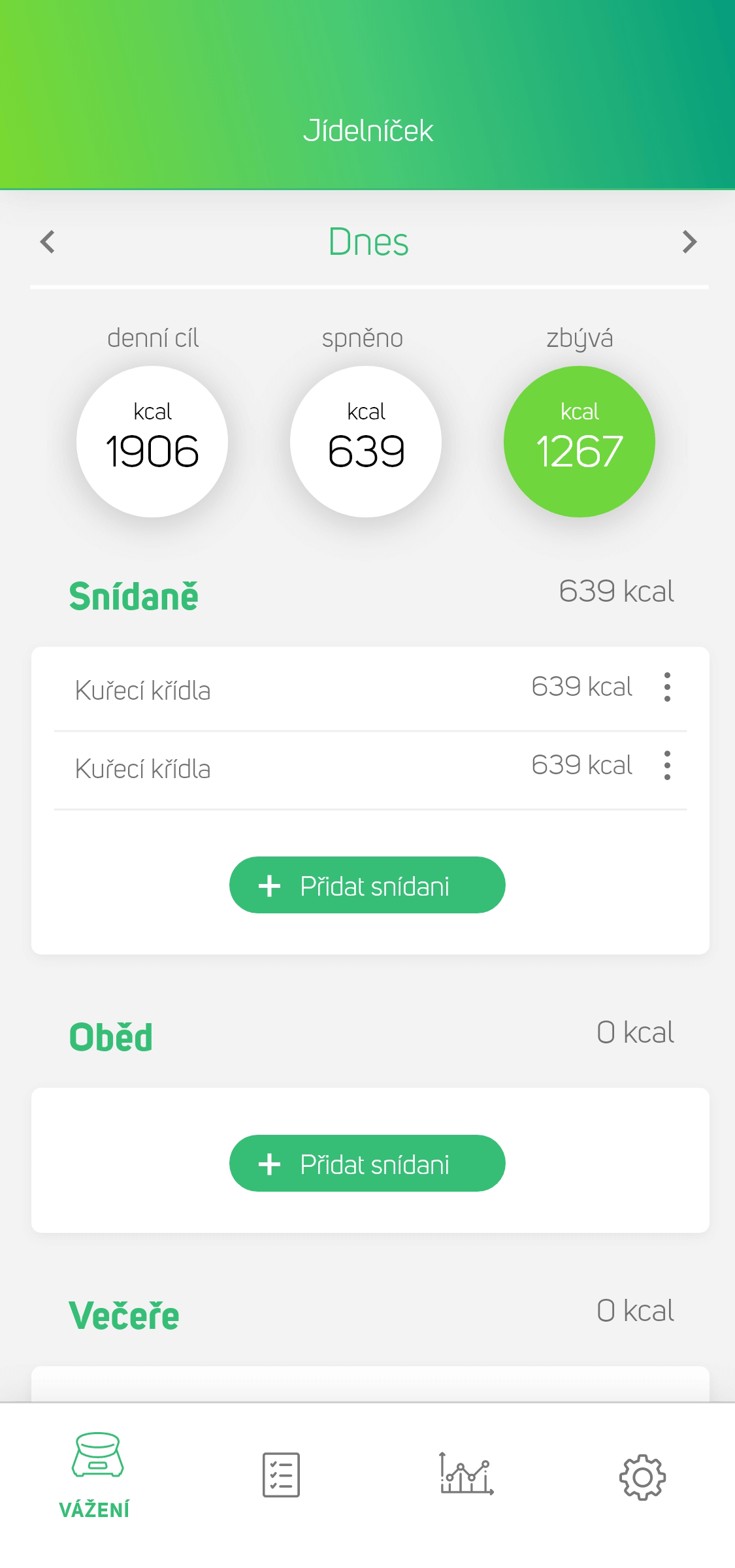735x1568 pixels.
Task: Open the statistics chart tab
Action: click(466, 1474)
